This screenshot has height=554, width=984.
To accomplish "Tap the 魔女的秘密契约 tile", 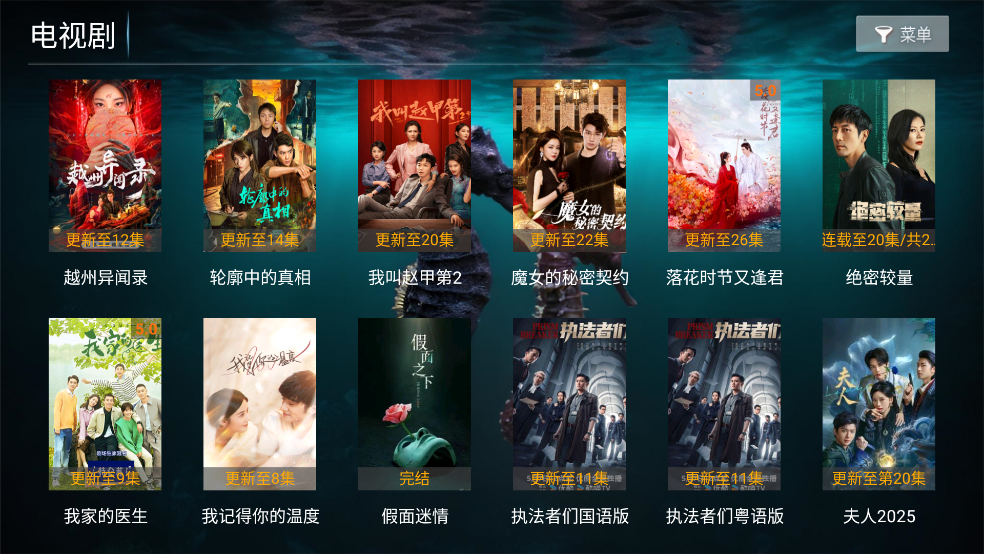I will coord(569,166).
